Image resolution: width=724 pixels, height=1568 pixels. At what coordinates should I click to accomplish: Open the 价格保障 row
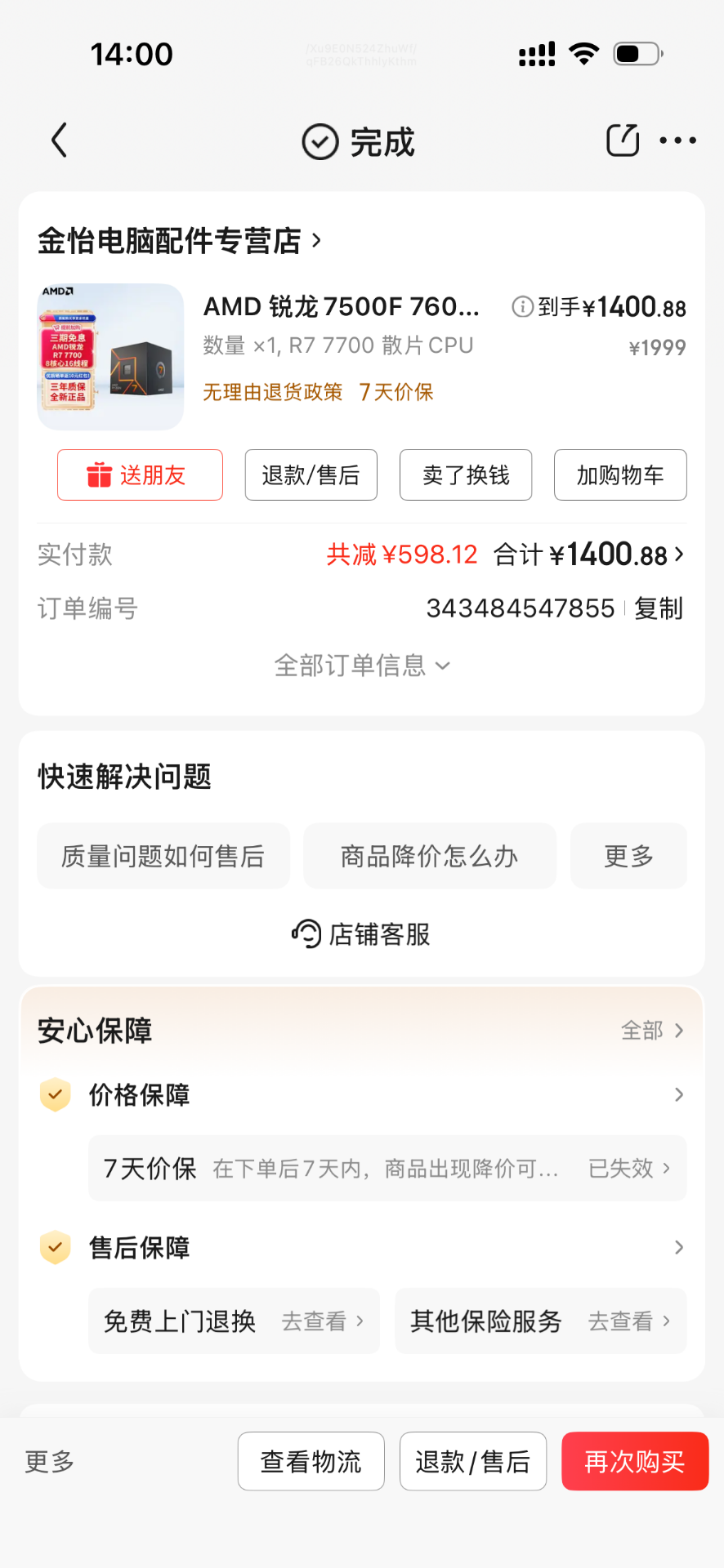pyautogui.click(x=361, y=1094)
